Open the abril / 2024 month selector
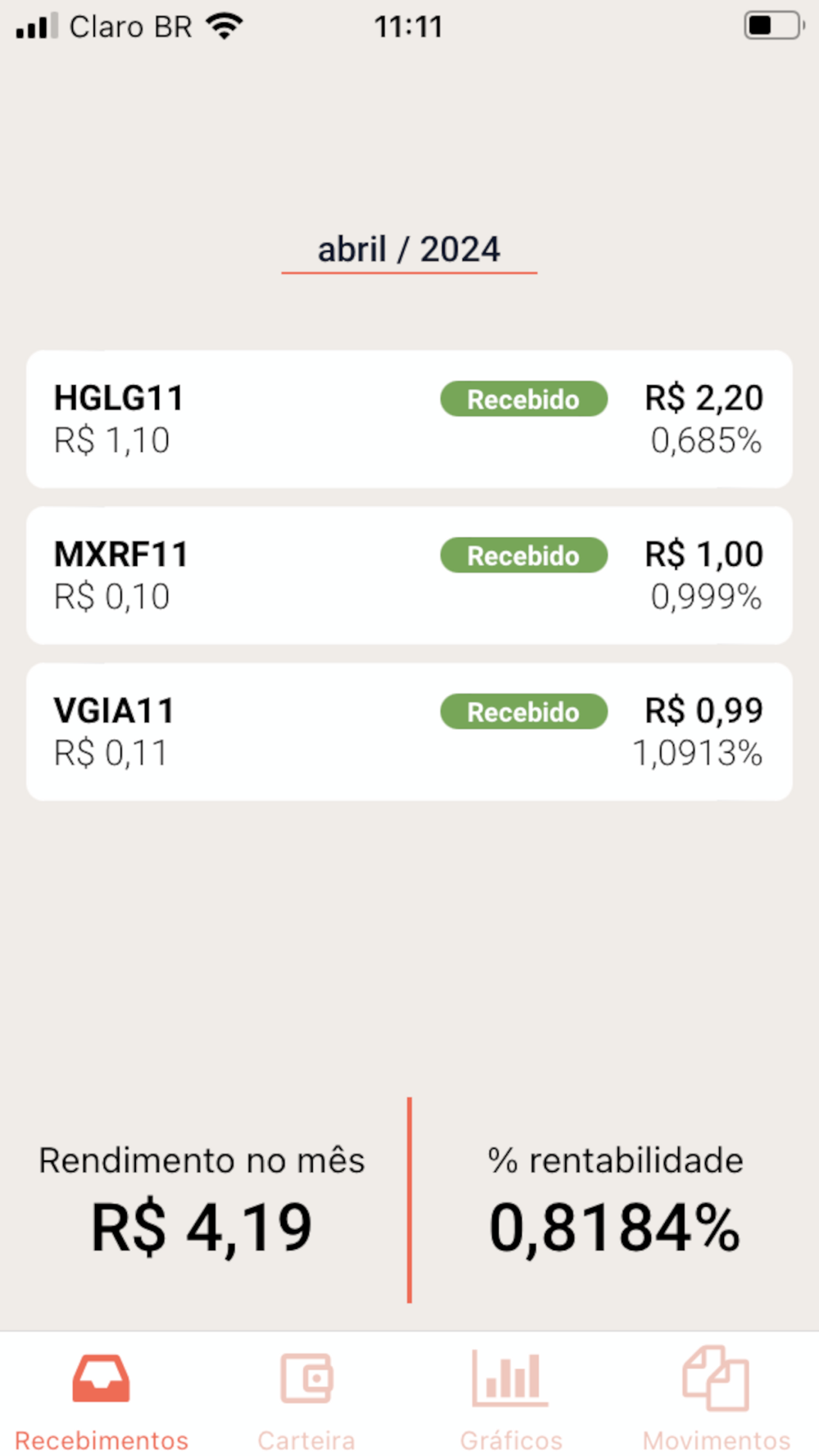This screenshot has height=1456, width=819. pyautogui.click(x=409, y=250)
